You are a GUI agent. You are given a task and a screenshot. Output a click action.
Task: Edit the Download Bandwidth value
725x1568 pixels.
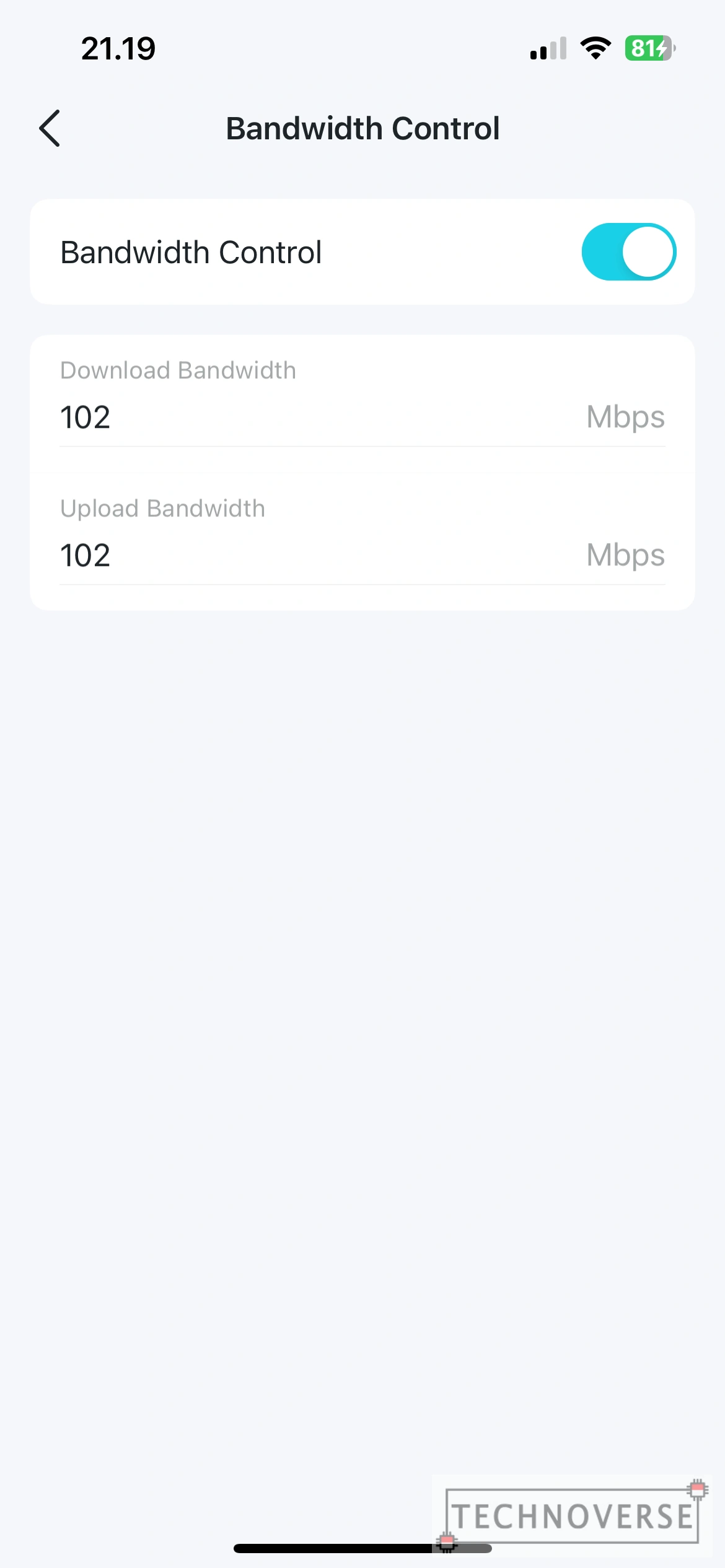pyautogui.click(x=362, y=417)
